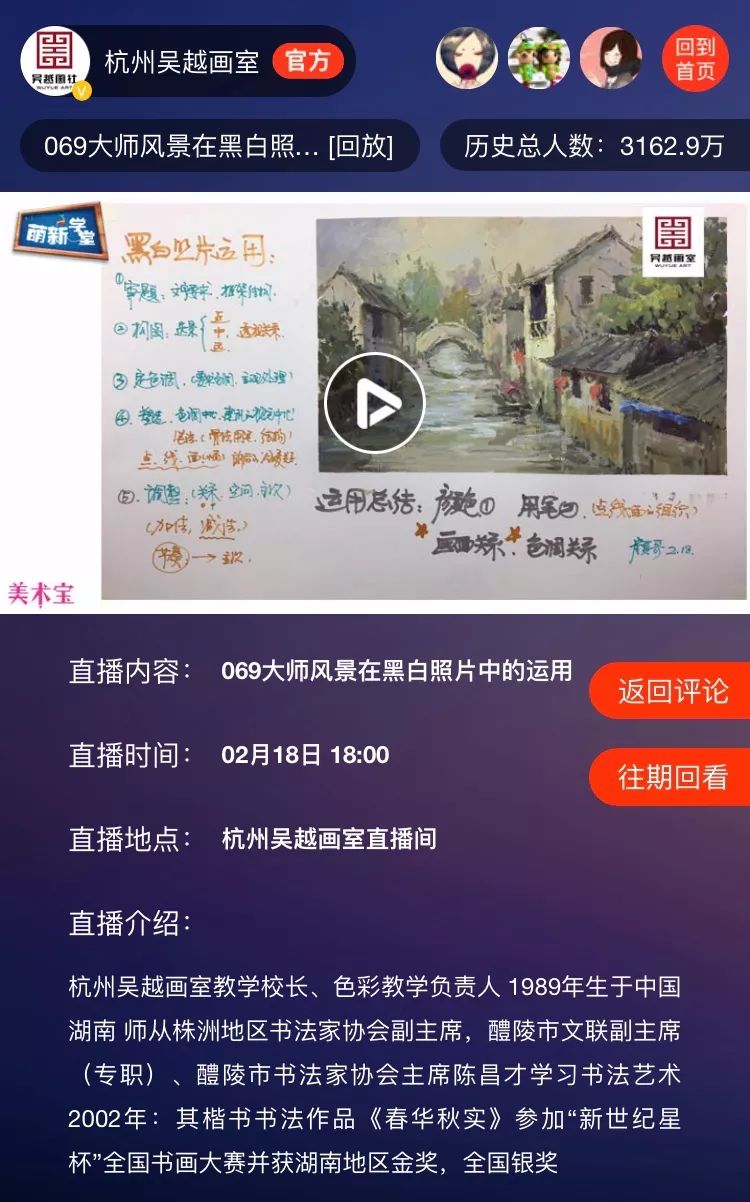View the third viewer avatar
The width and height of the screenshot is (750, 1202).
611,58
